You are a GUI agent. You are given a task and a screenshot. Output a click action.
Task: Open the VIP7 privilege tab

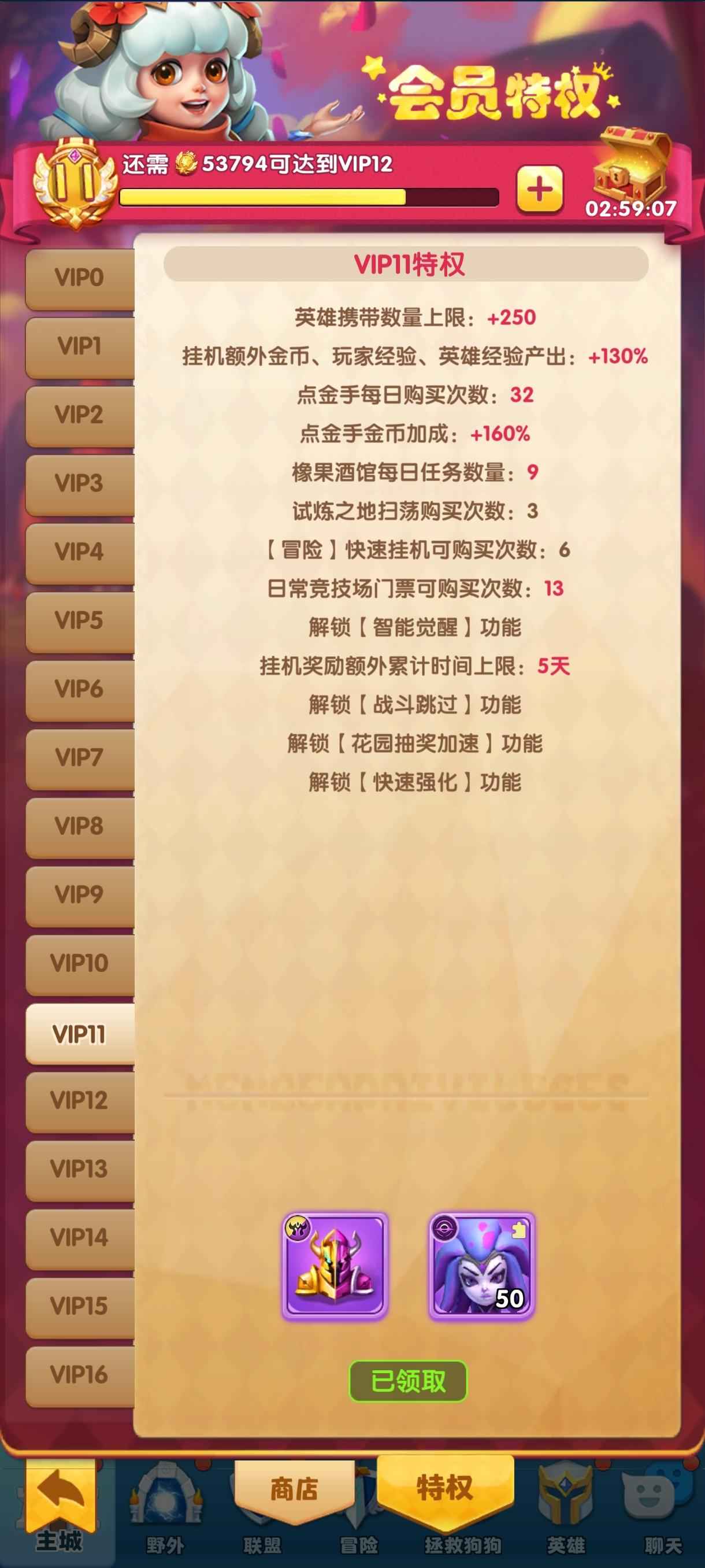(x=79, y=758)
